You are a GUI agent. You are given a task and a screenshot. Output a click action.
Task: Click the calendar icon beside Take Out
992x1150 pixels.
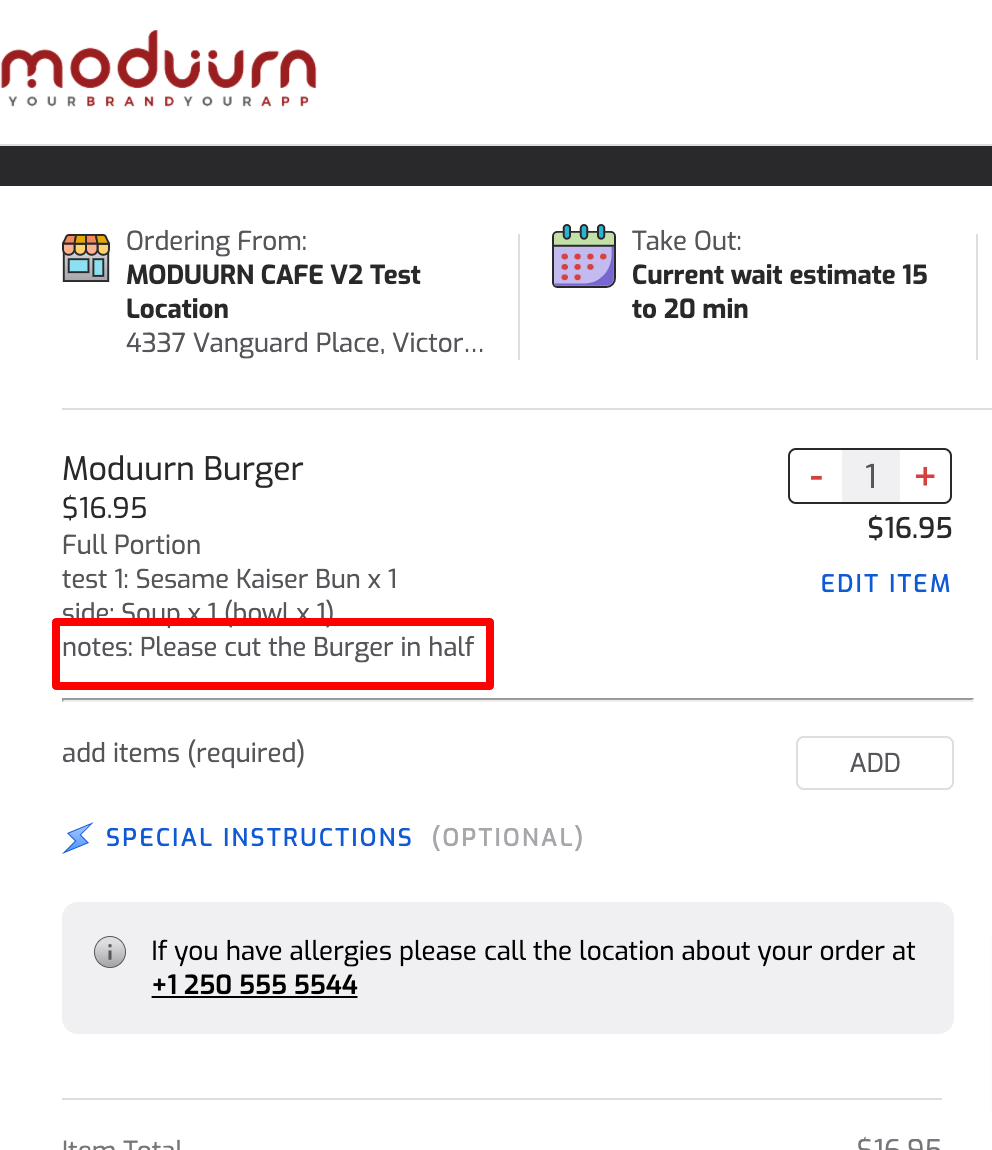tap(584, 258)
